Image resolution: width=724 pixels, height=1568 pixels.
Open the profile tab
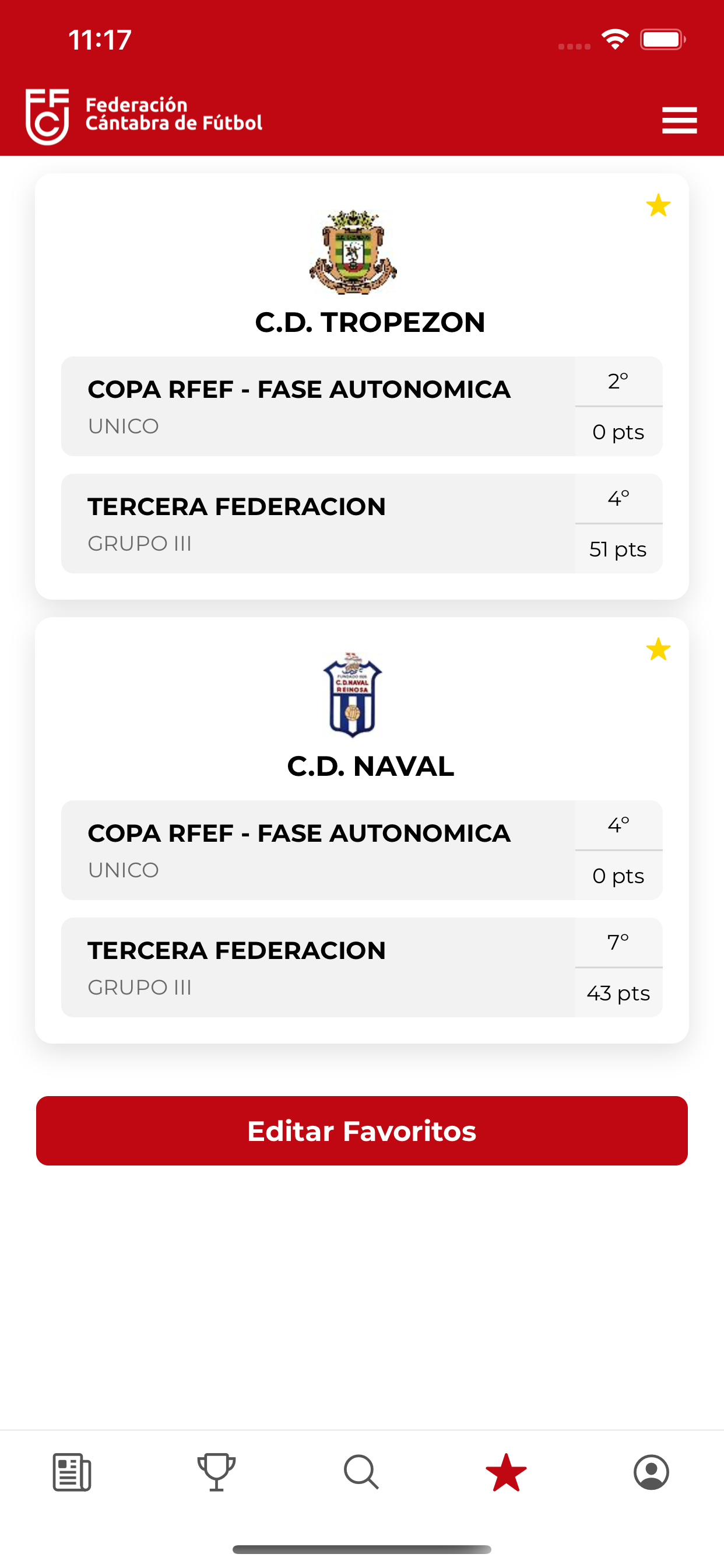click(651, 1472)
